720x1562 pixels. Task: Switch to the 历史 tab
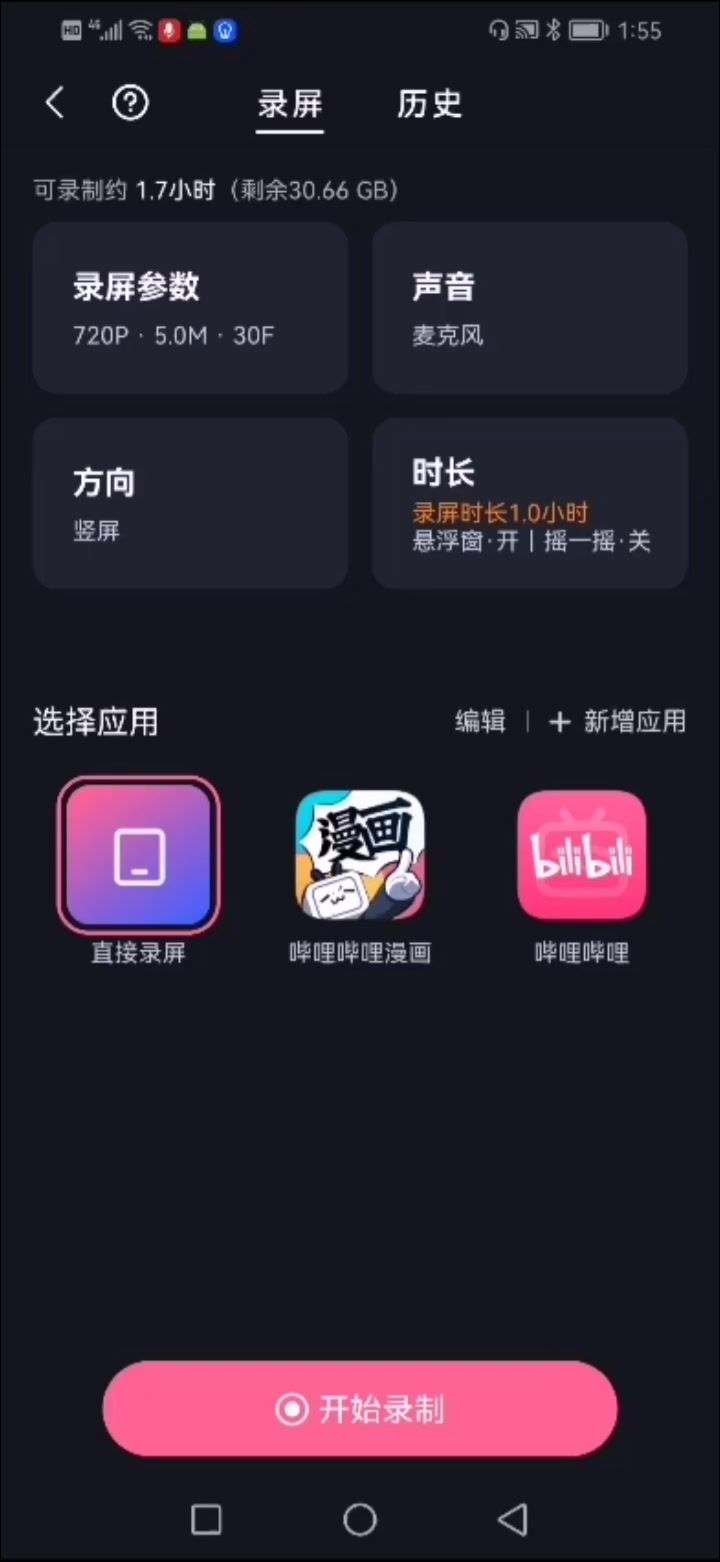(x=429, y=104)
